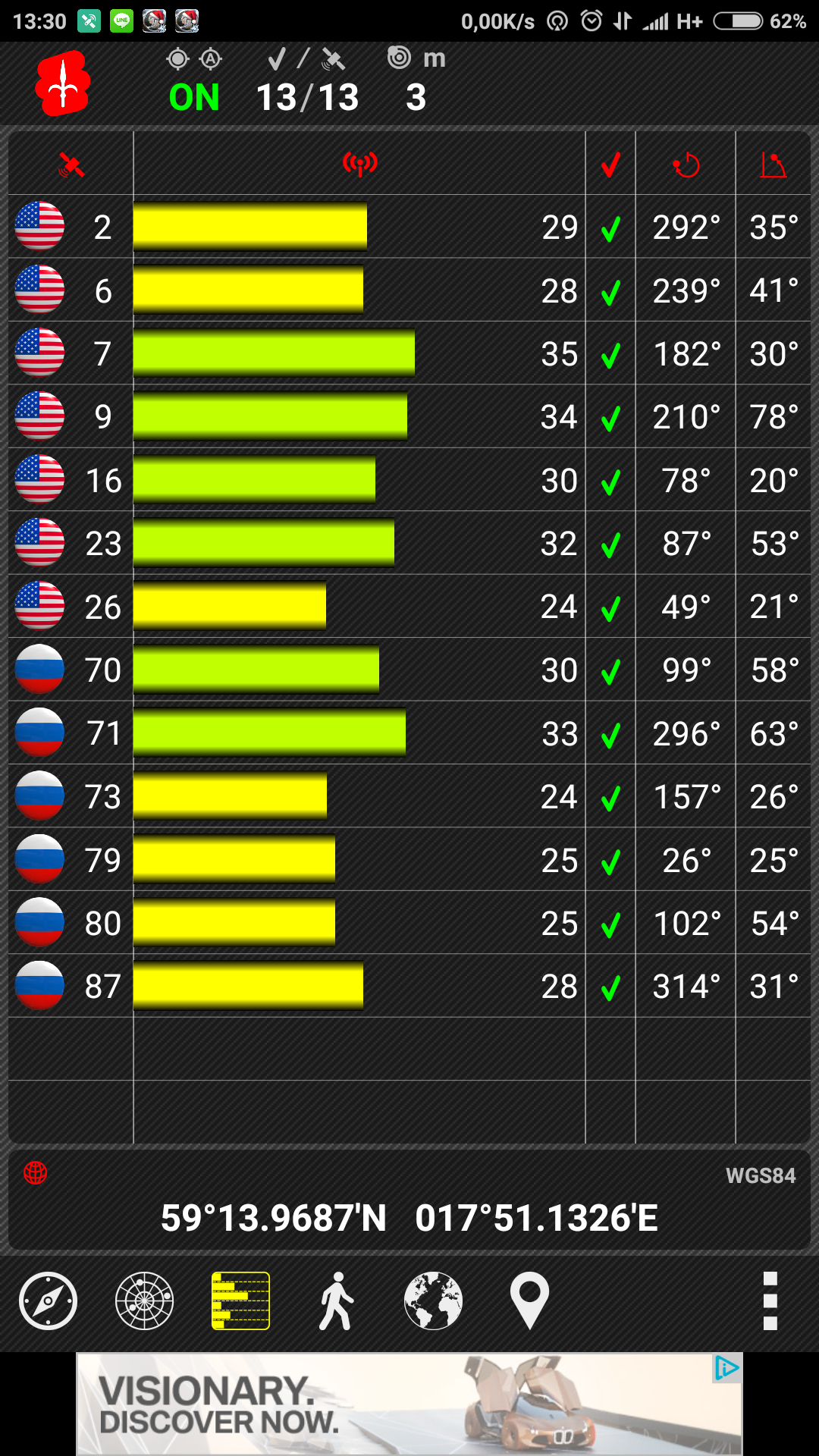This screenshot has height=1456, width=819.
Task: Open the location pin waypoint tab
Action: pos(529,1301)
